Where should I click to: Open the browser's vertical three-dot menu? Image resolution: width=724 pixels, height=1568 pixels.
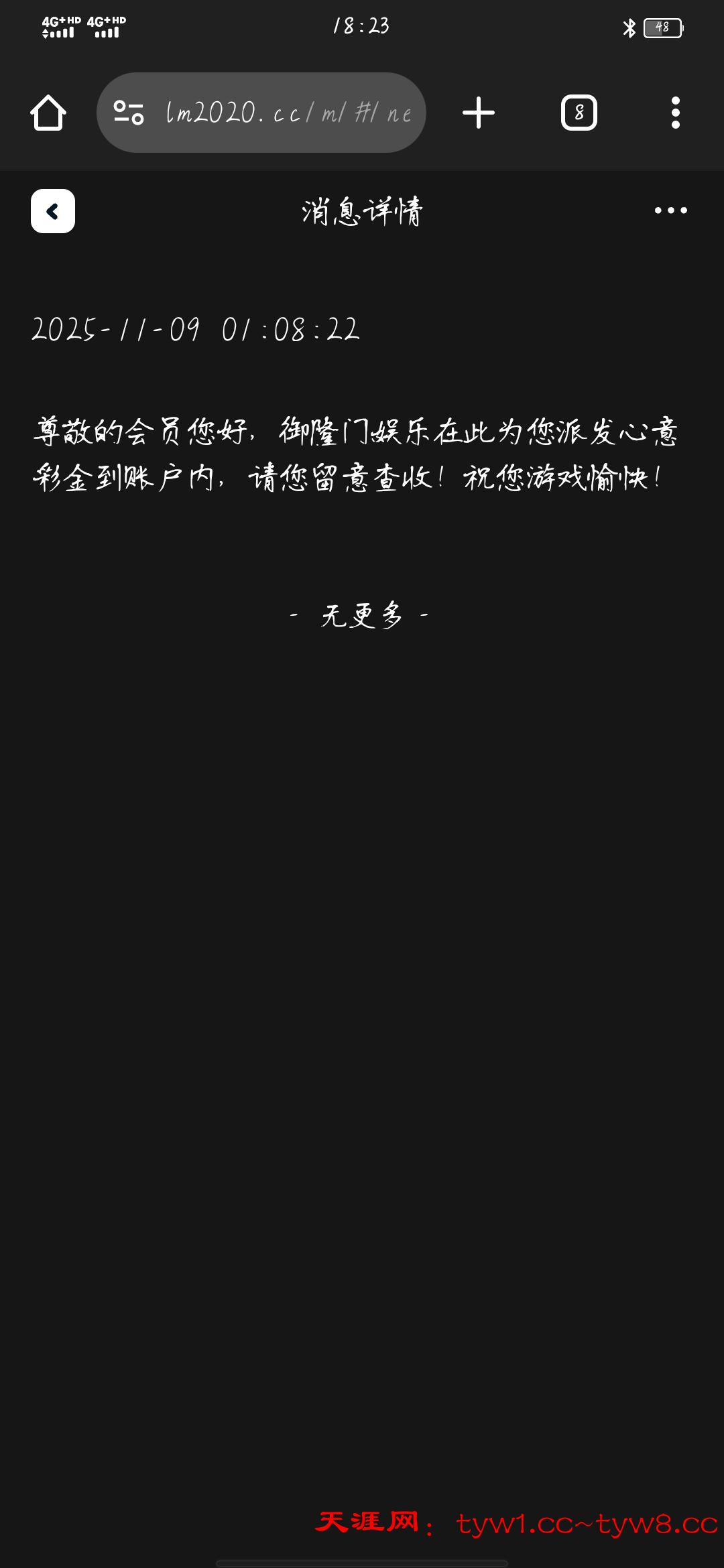click(675, 113)
